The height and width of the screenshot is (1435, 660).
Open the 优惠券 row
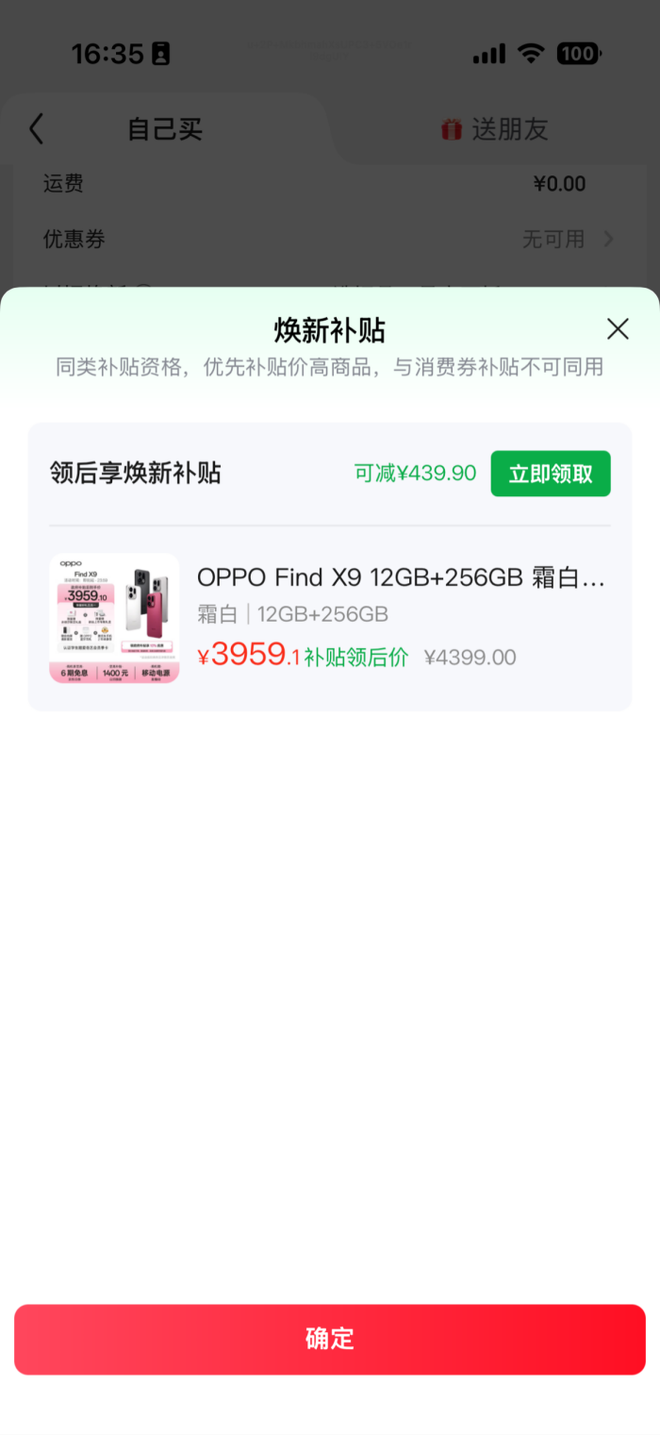[330, 239]
